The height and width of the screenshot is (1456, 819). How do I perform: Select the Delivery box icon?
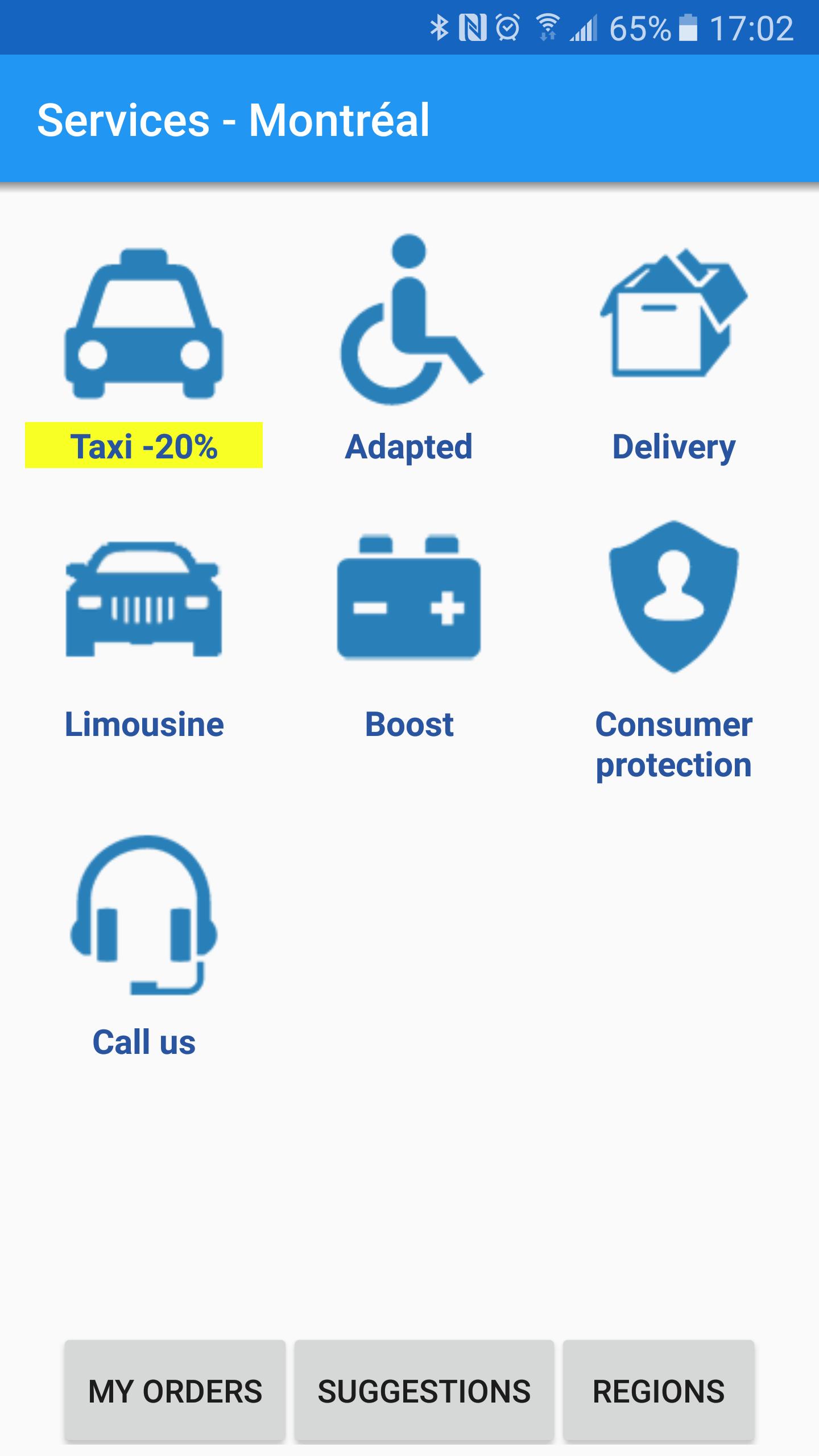674,318
